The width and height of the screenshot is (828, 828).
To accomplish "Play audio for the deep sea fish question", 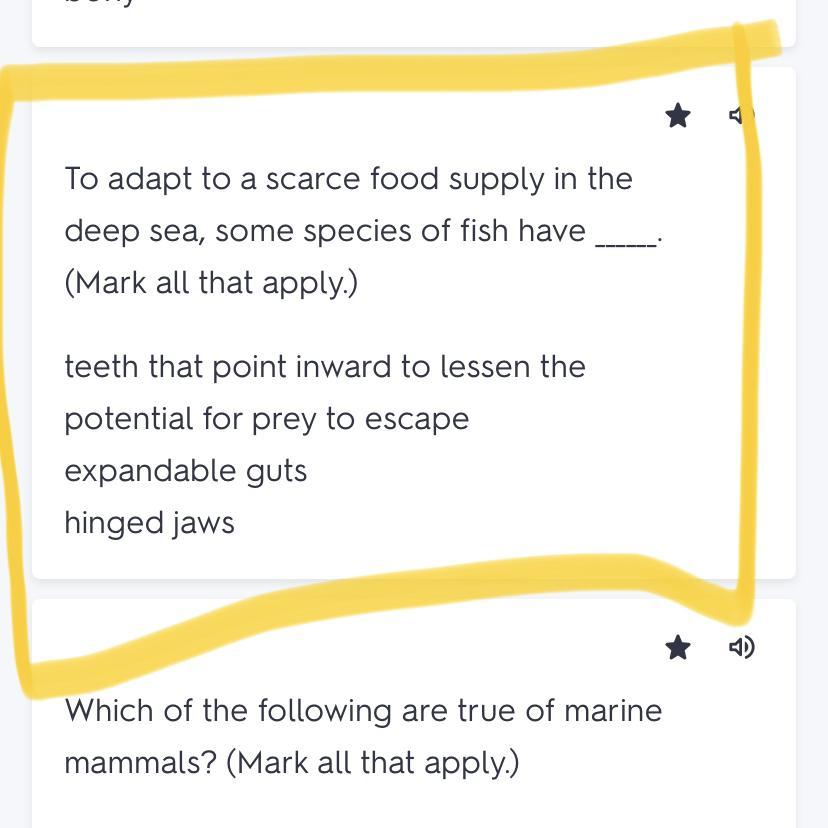I will click(x=740, y=116).
